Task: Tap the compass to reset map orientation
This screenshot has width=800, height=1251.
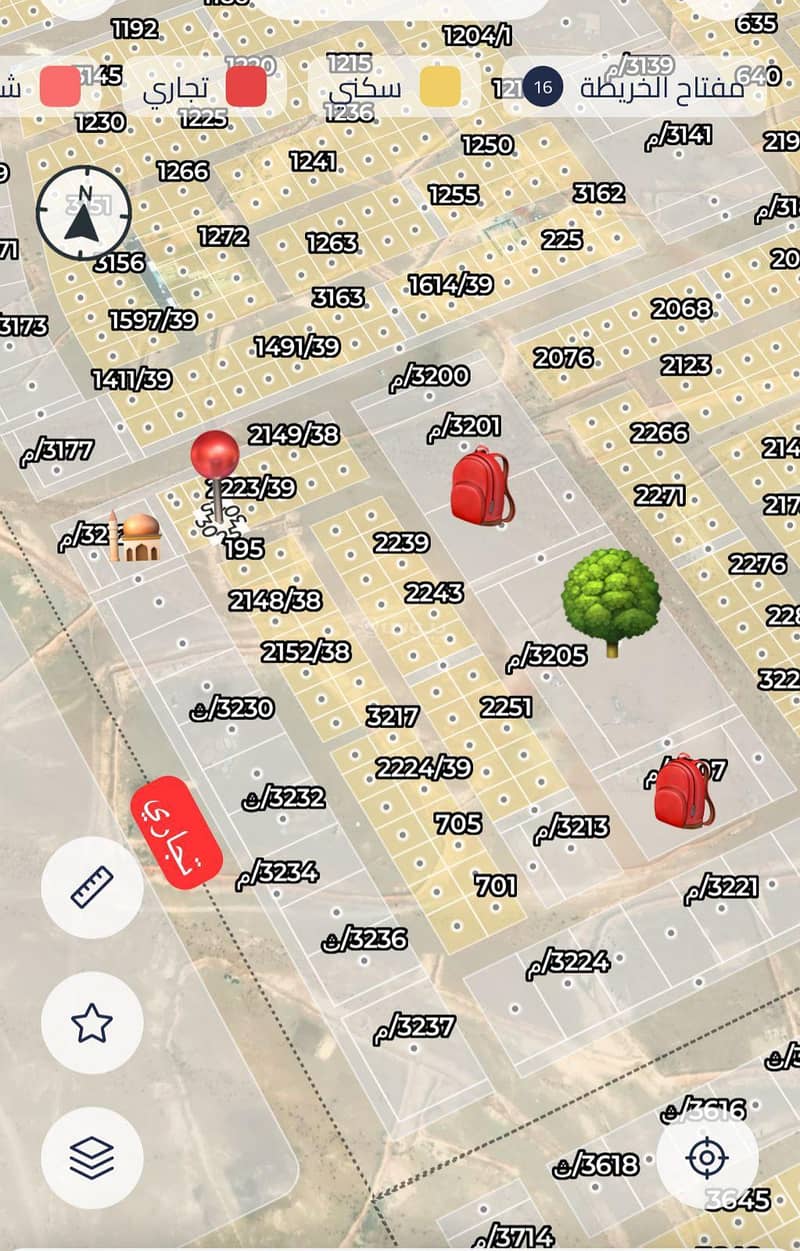Action: coord(84,213)
